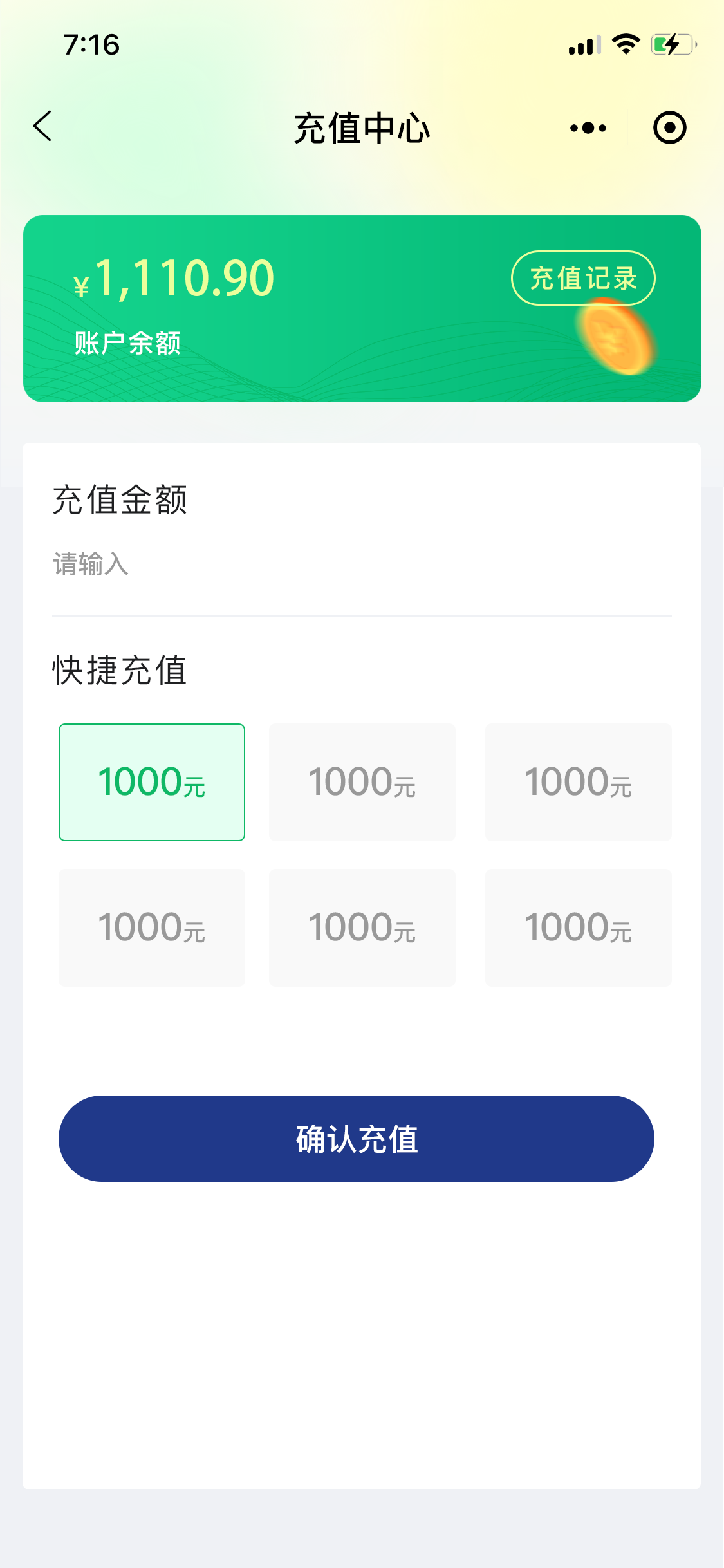724x1568 pixels.
Task: Open 充值记录 recharge history
Action: click(583, 278)
